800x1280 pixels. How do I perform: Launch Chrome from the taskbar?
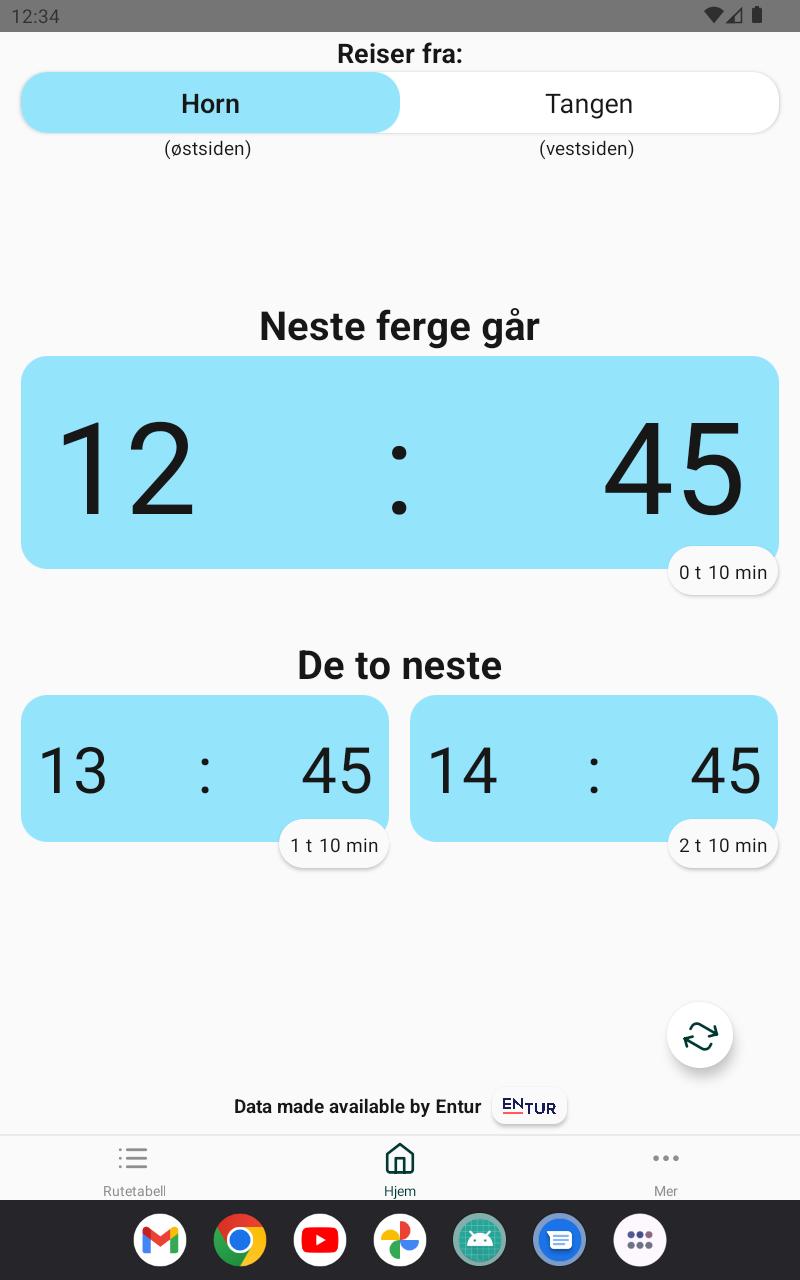tap(240, 1241)
